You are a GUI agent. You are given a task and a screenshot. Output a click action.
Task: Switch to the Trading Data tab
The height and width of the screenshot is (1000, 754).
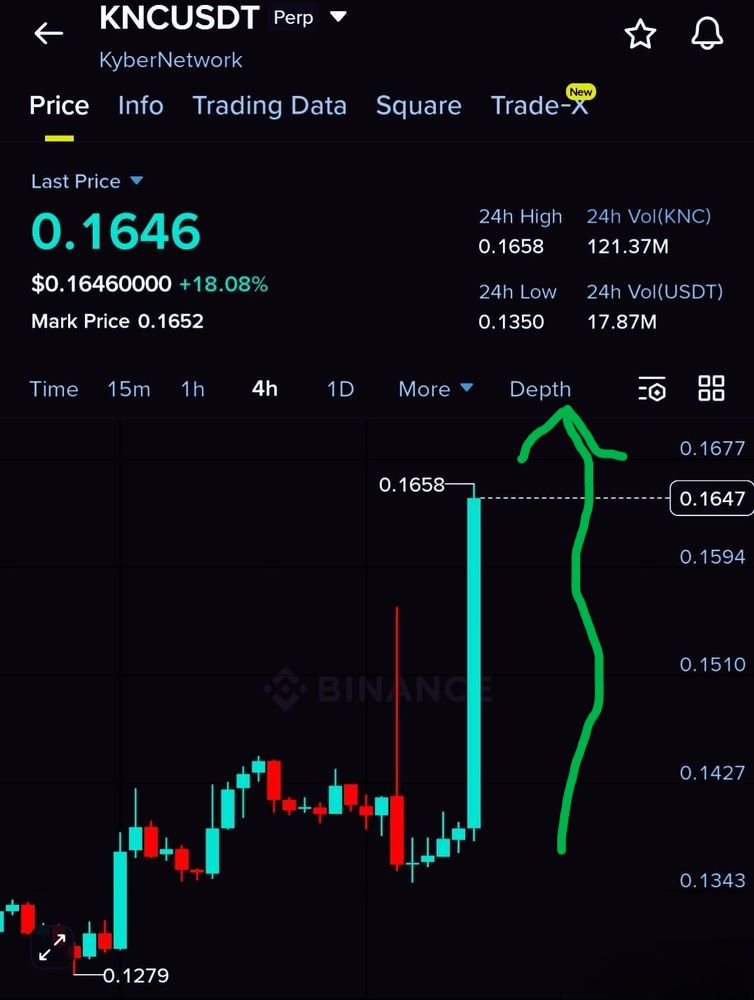(x=269, y=106)
